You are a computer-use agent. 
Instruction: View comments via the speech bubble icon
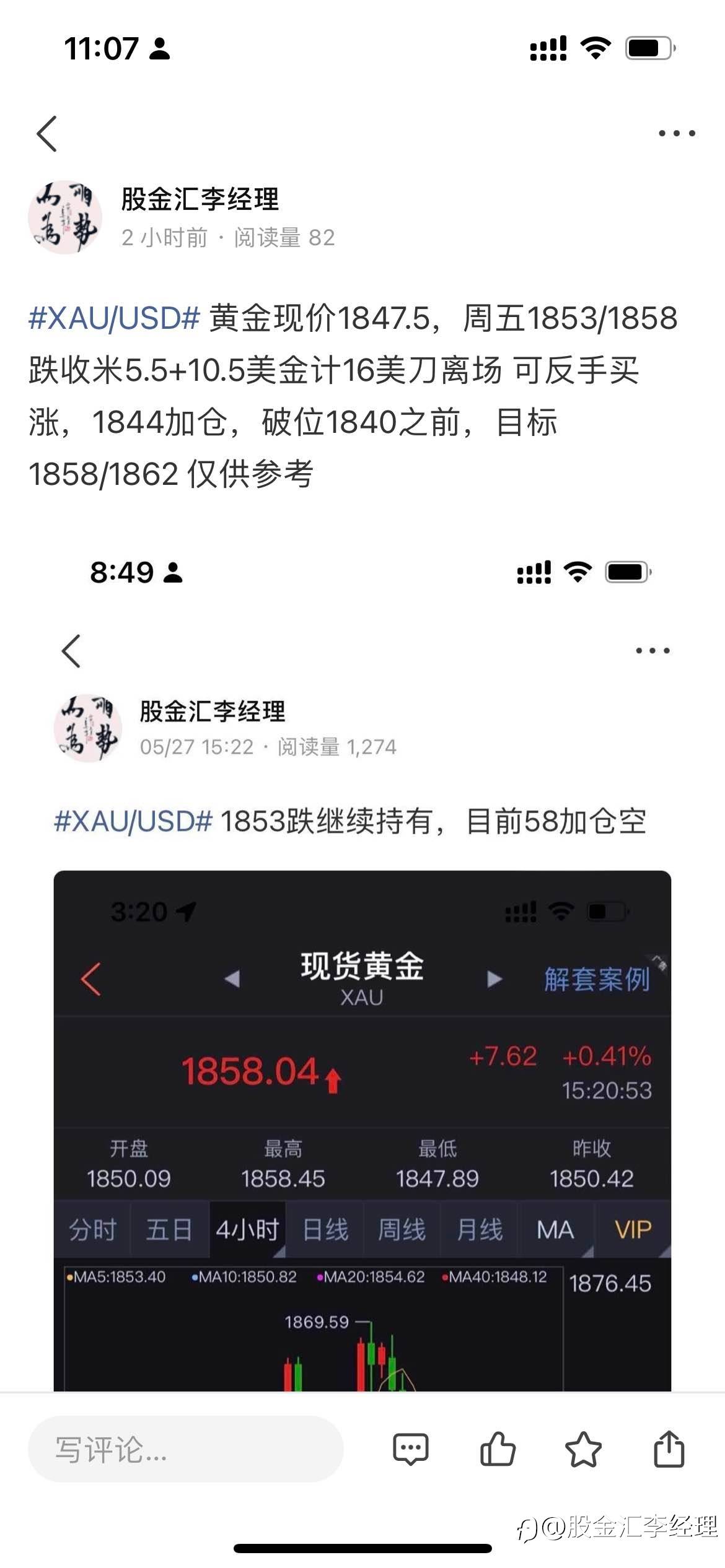411,1450
